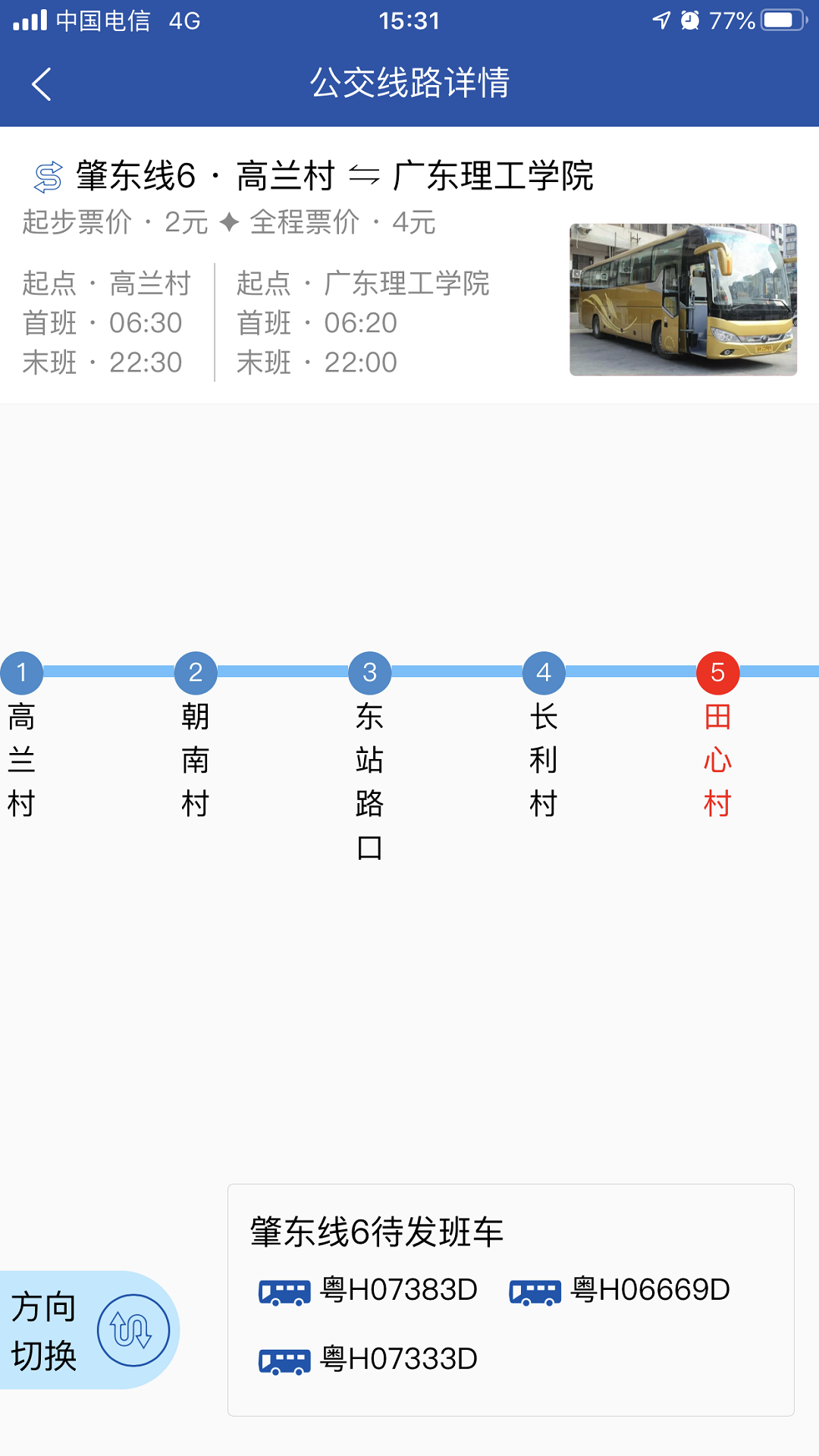Select route name 肇东线6 · 高兰村
The height and width of the screenshot is (1456, 819).
click(x=205, y=176)
